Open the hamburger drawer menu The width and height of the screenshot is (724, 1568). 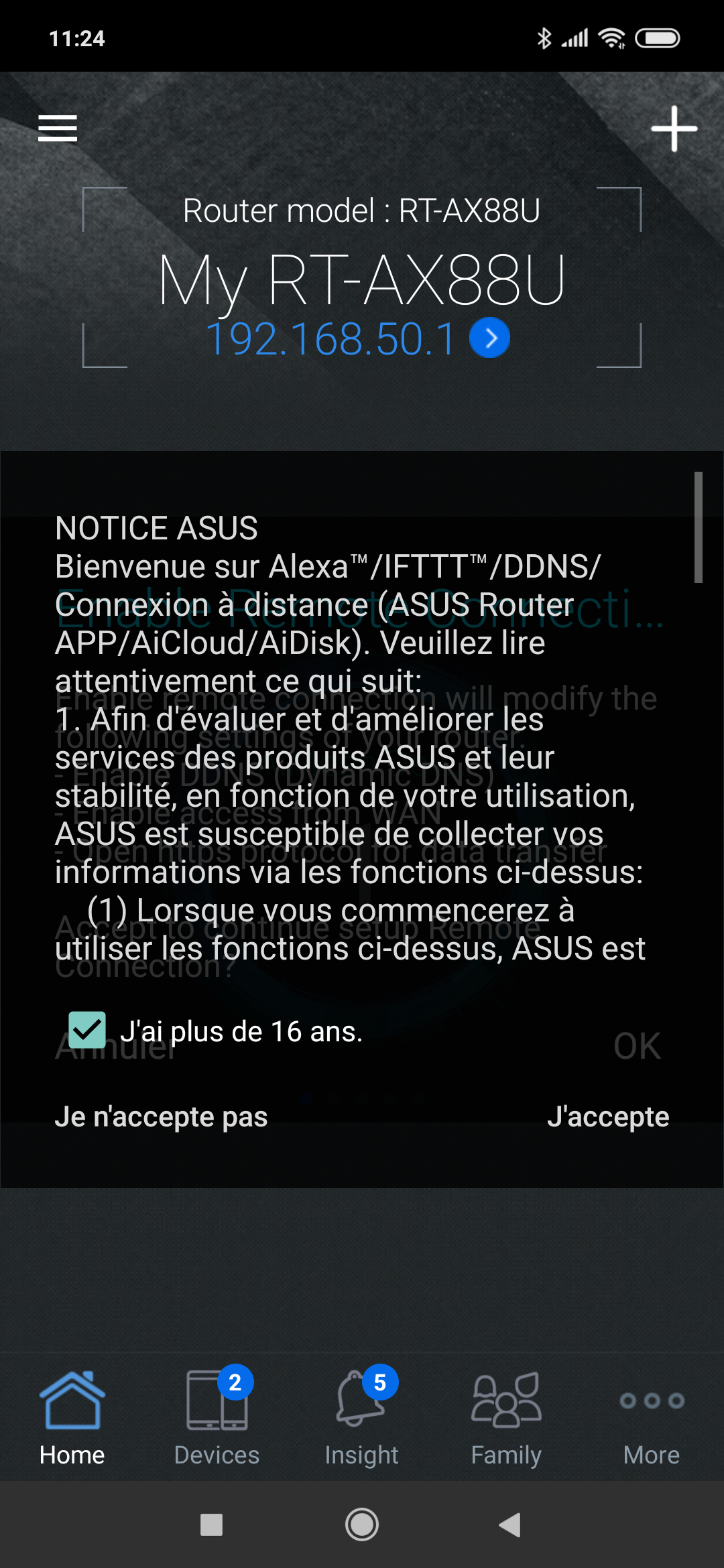58,128
